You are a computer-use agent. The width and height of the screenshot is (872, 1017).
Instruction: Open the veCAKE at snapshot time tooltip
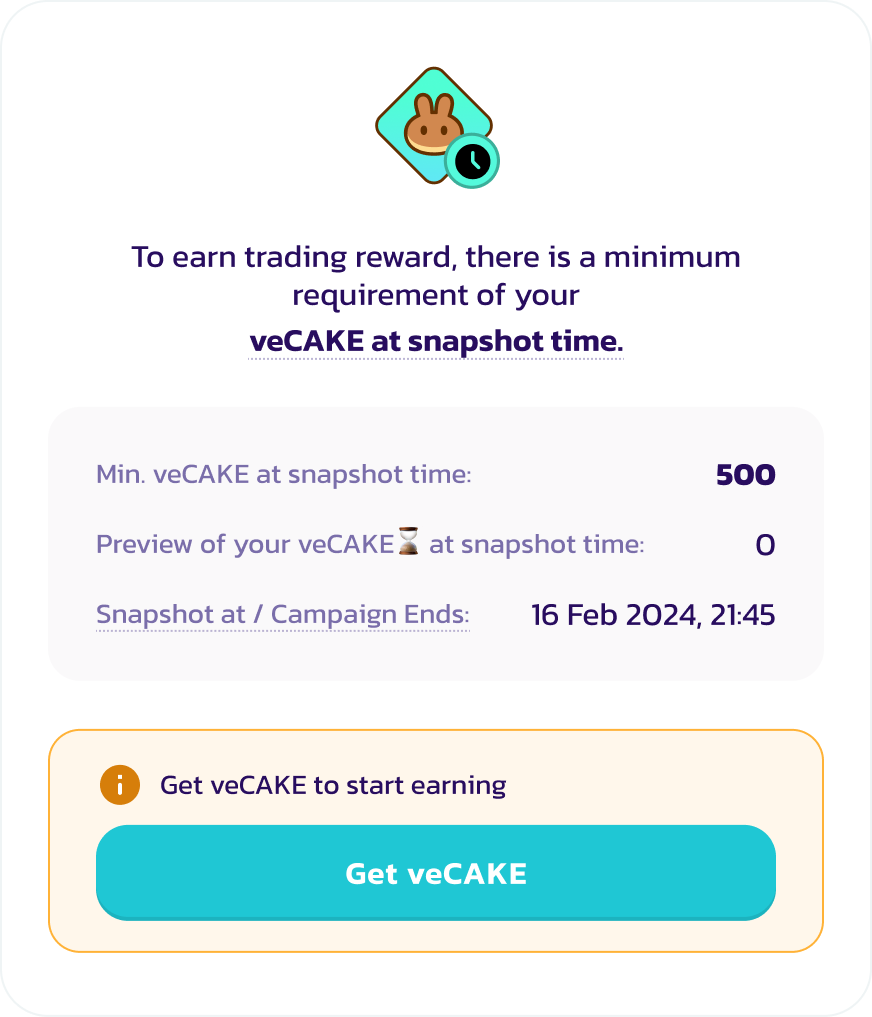click(x=435, y=341)
